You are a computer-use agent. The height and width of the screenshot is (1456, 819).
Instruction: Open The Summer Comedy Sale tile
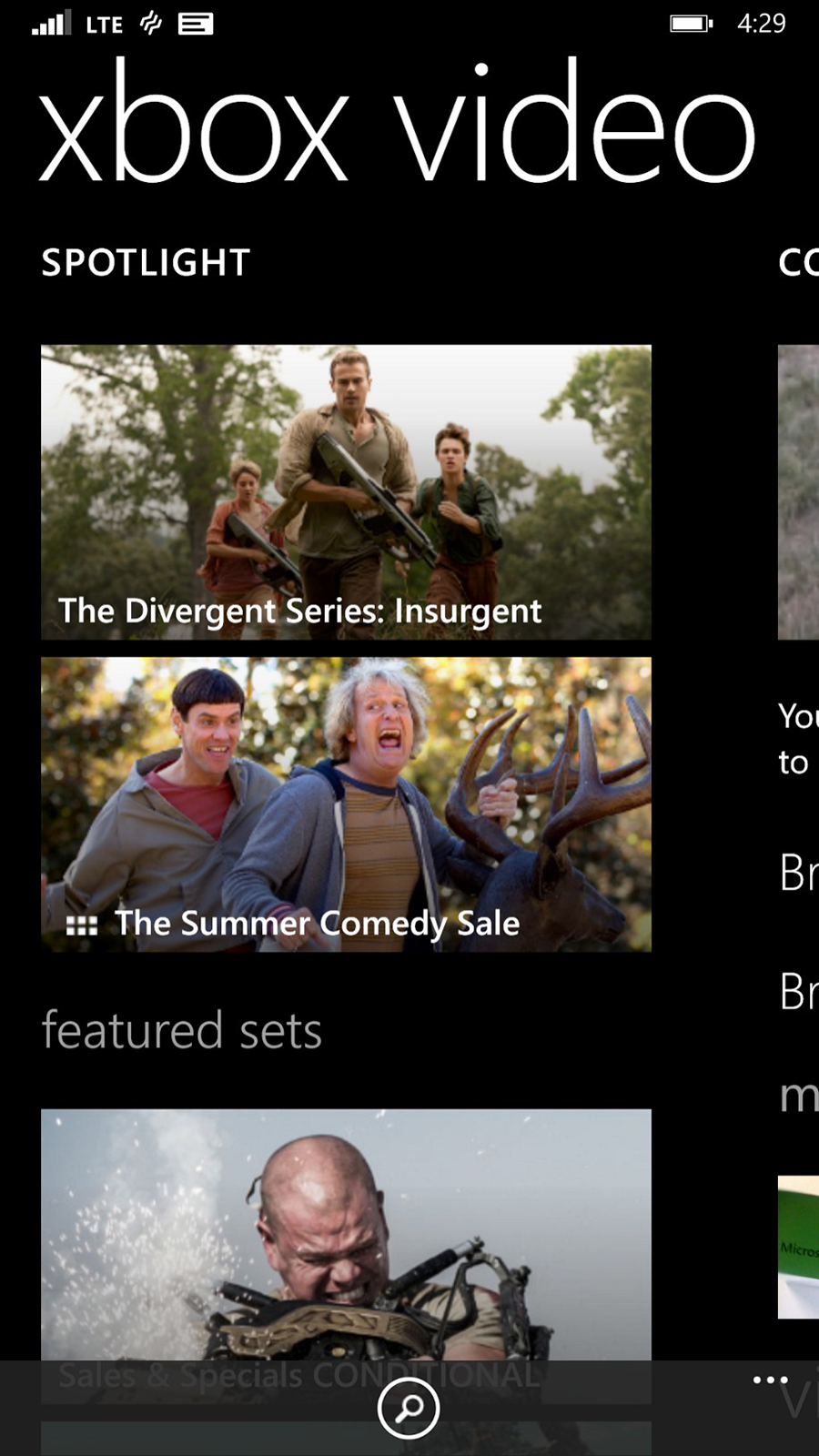346,804
